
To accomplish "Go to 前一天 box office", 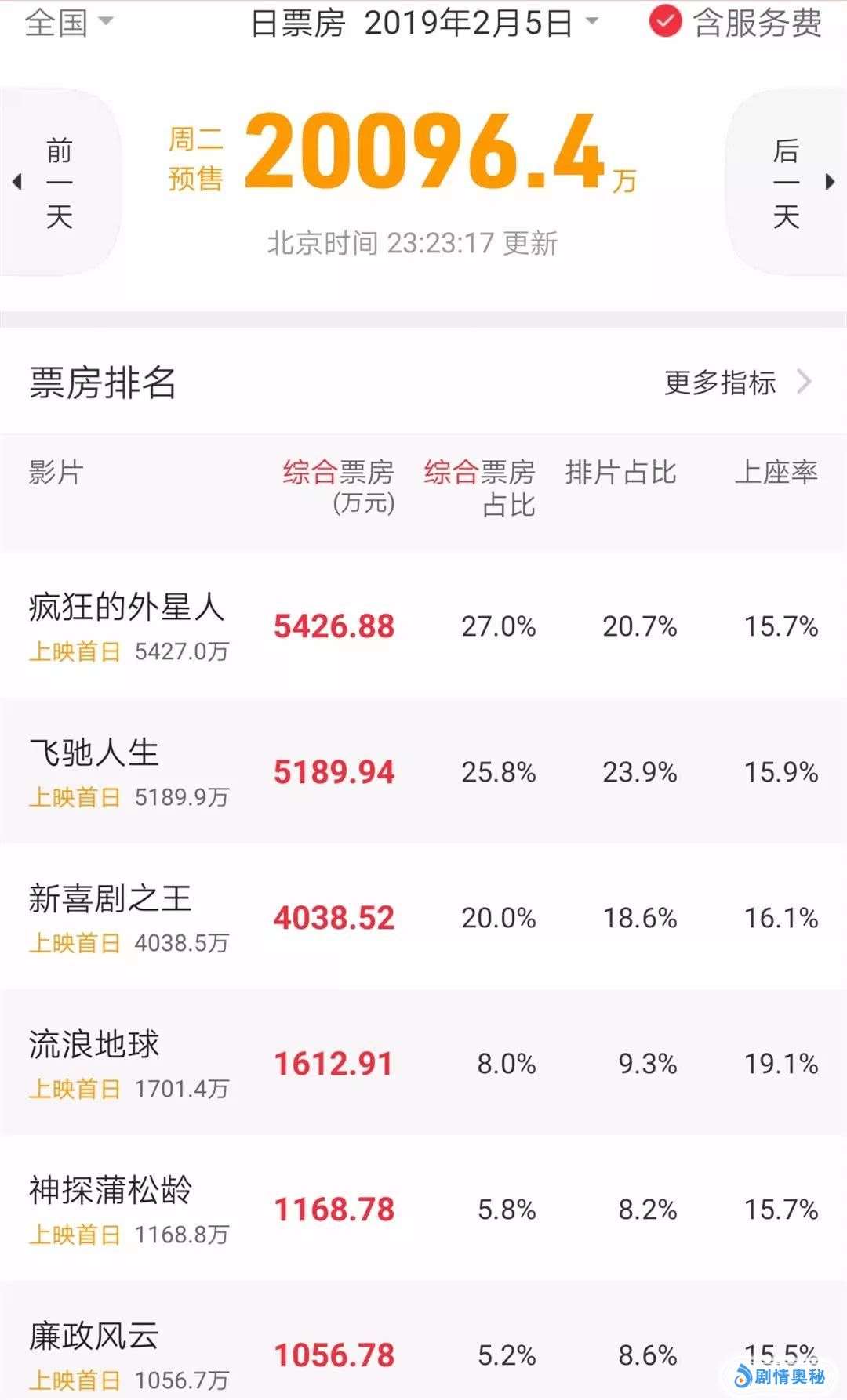I will 60,183.
